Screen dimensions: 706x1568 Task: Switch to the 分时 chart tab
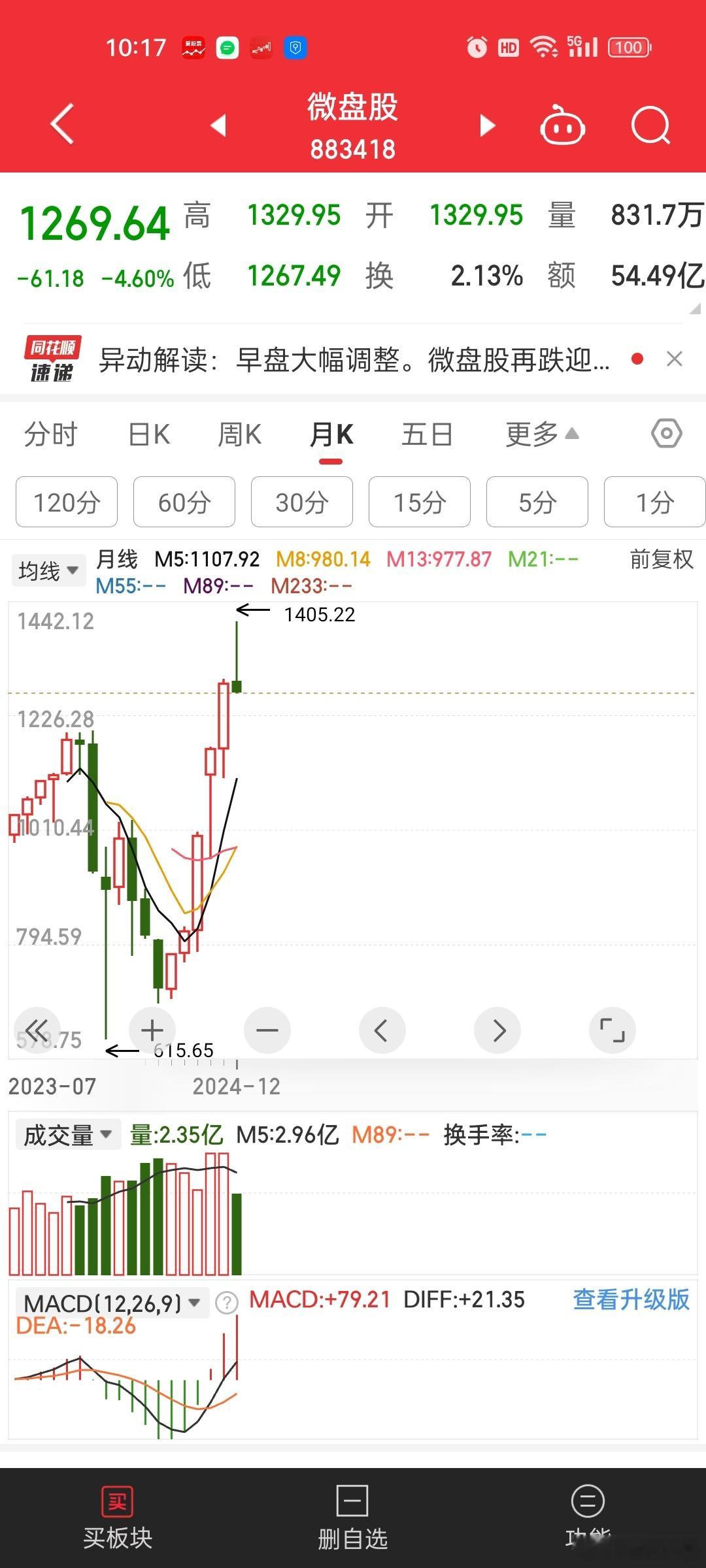click(x=50, y=434)
